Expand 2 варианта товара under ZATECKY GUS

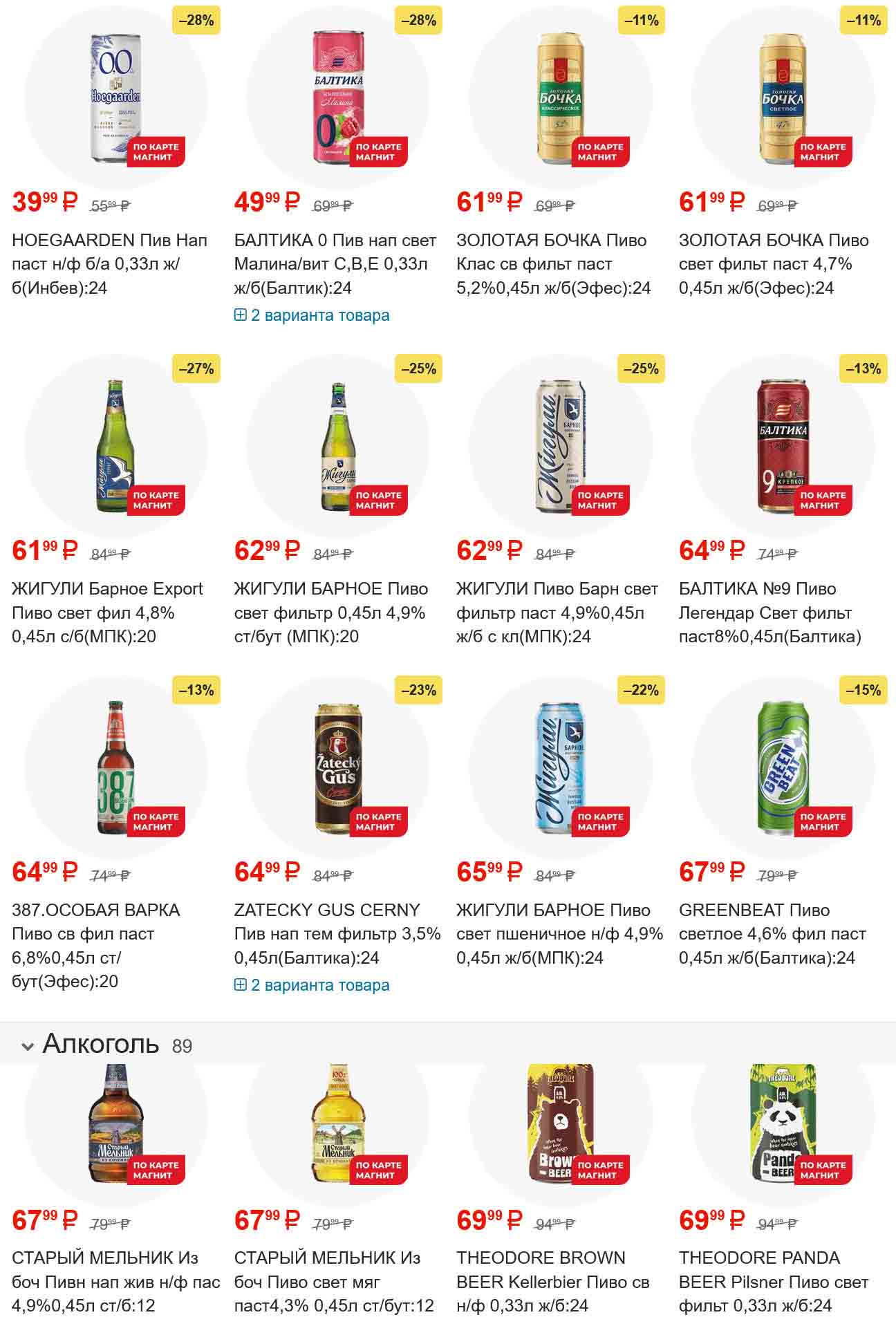click(312, 985)
